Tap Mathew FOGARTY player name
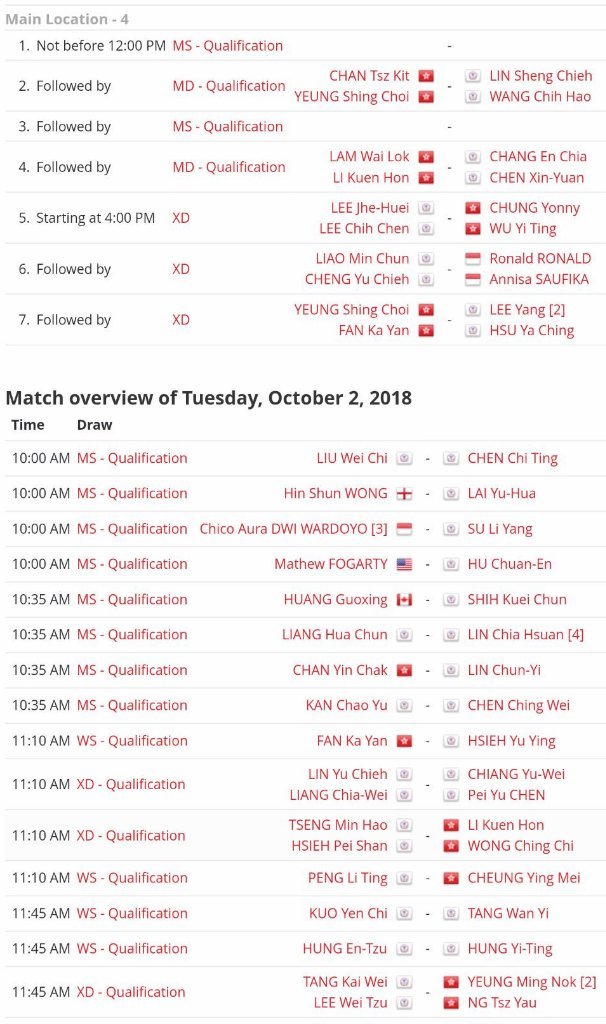Screen dimensions: 606x1024 331,564
